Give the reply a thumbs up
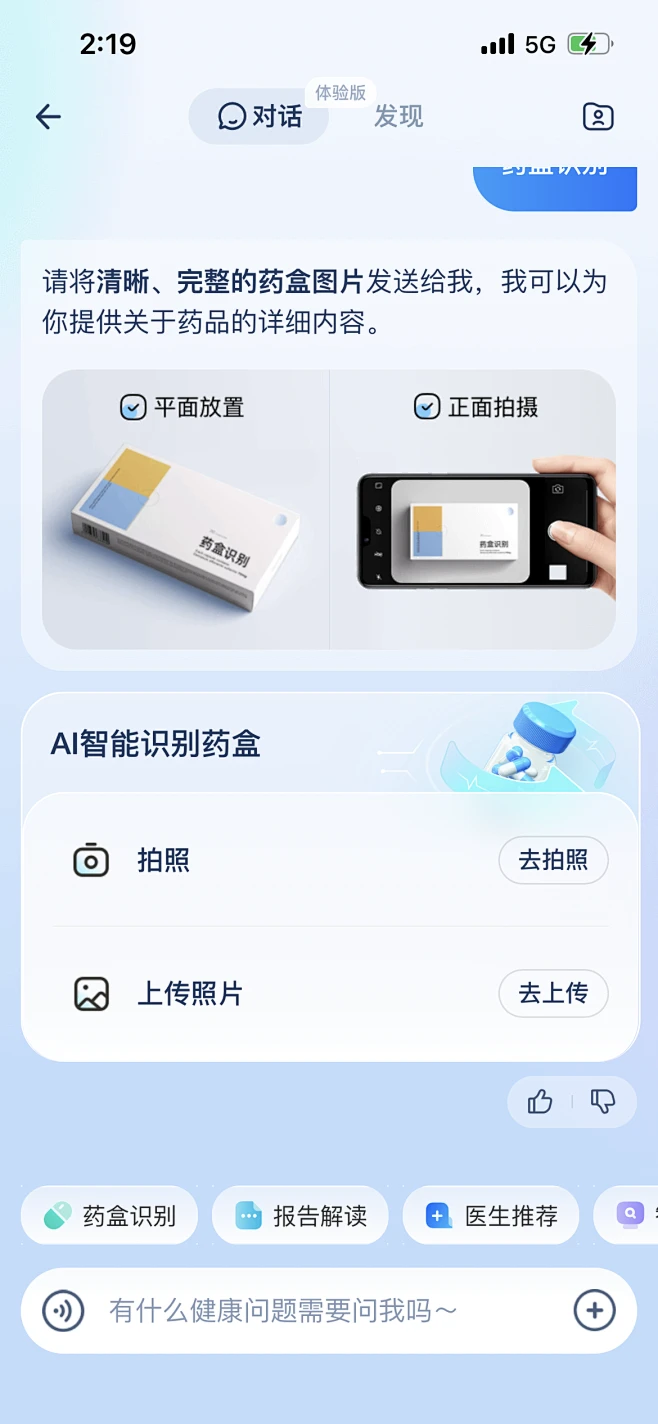This screenshot has height=1424, width=658. pyautogui.click(x=540, y=1102)
